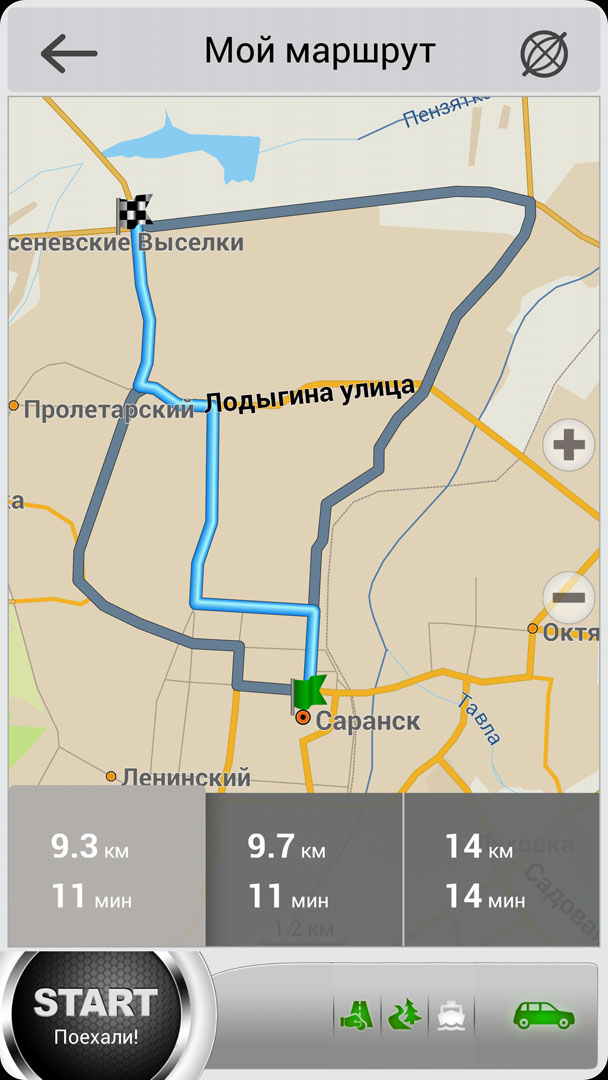Viewport: 608px width, 1080px height.
Task: Toggle the toll roads option icon
Action: pos(356,1017)
